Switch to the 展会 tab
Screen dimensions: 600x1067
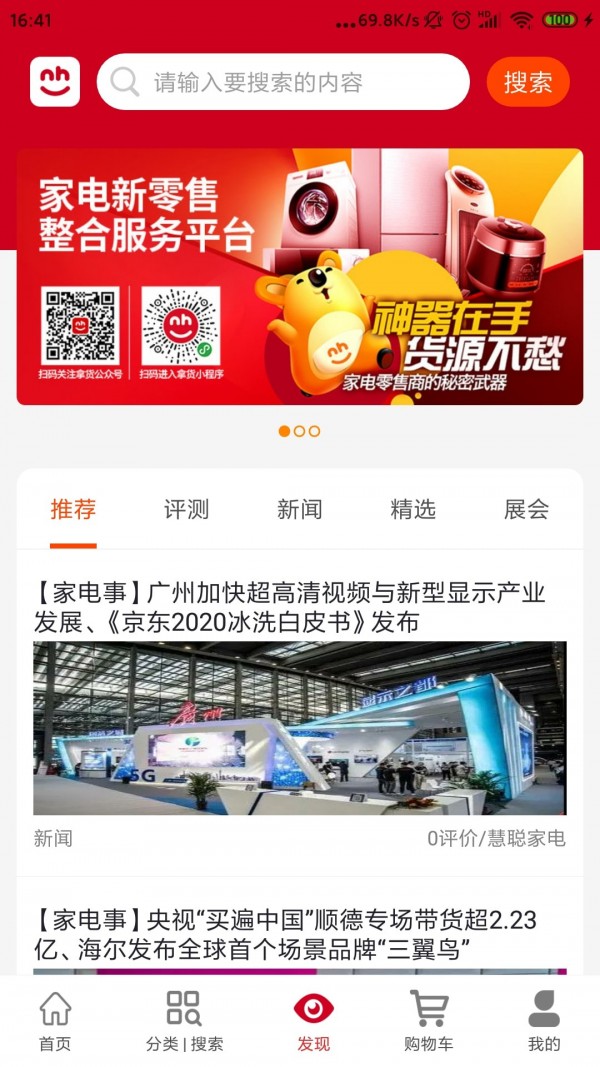526,509
